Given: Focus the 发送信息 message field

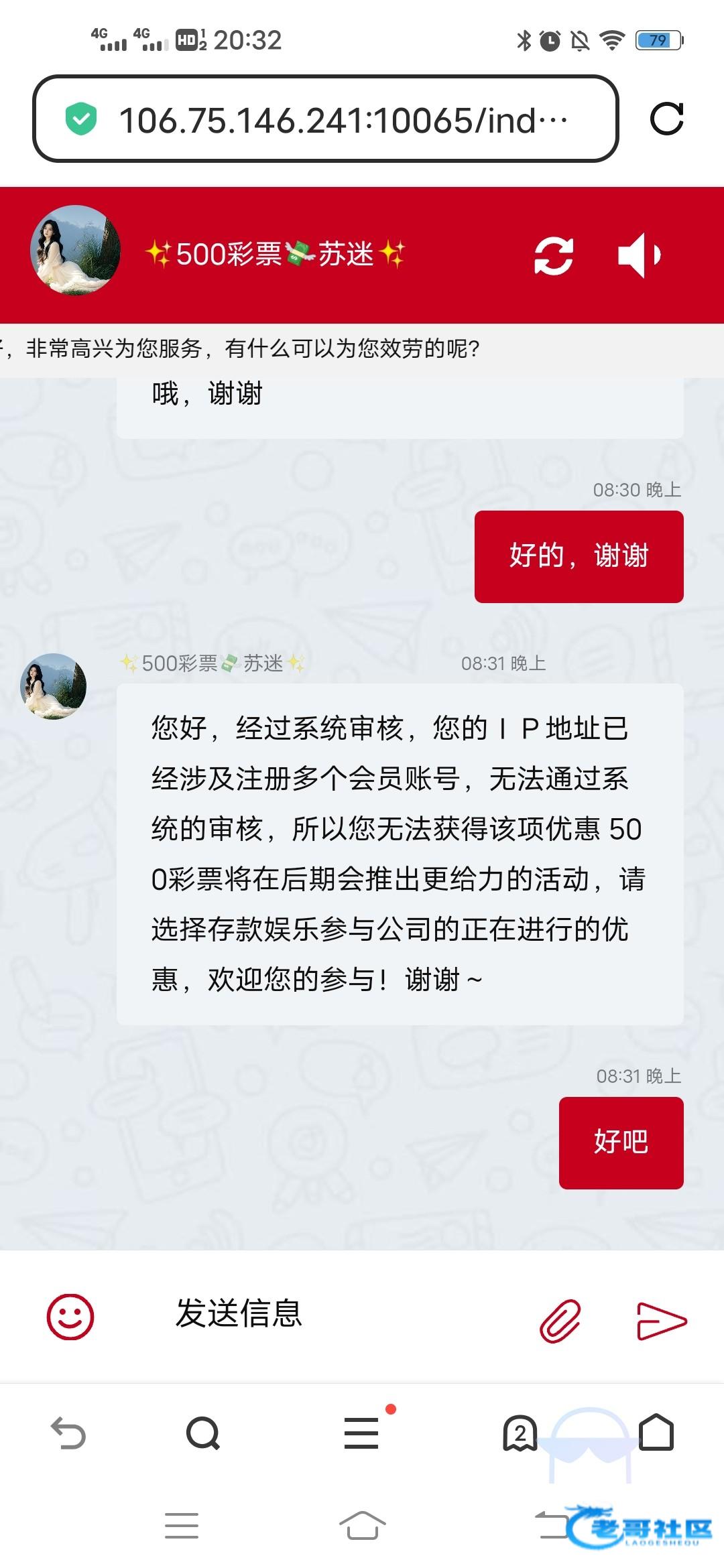Looking at the screenshot, I should (335, 1313).
